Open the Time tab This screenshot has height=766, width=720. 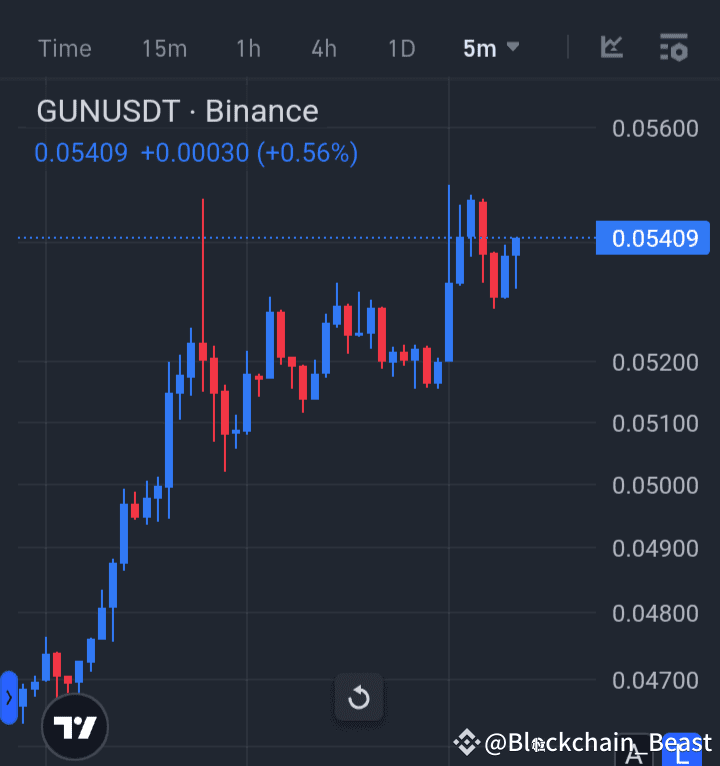64,47
